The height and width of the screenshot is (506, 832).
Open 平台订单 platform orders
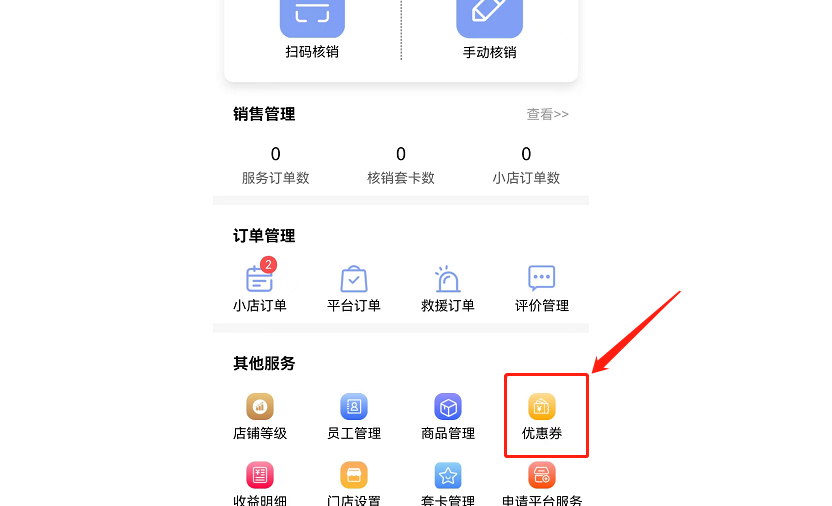click(x=354, y=289)
